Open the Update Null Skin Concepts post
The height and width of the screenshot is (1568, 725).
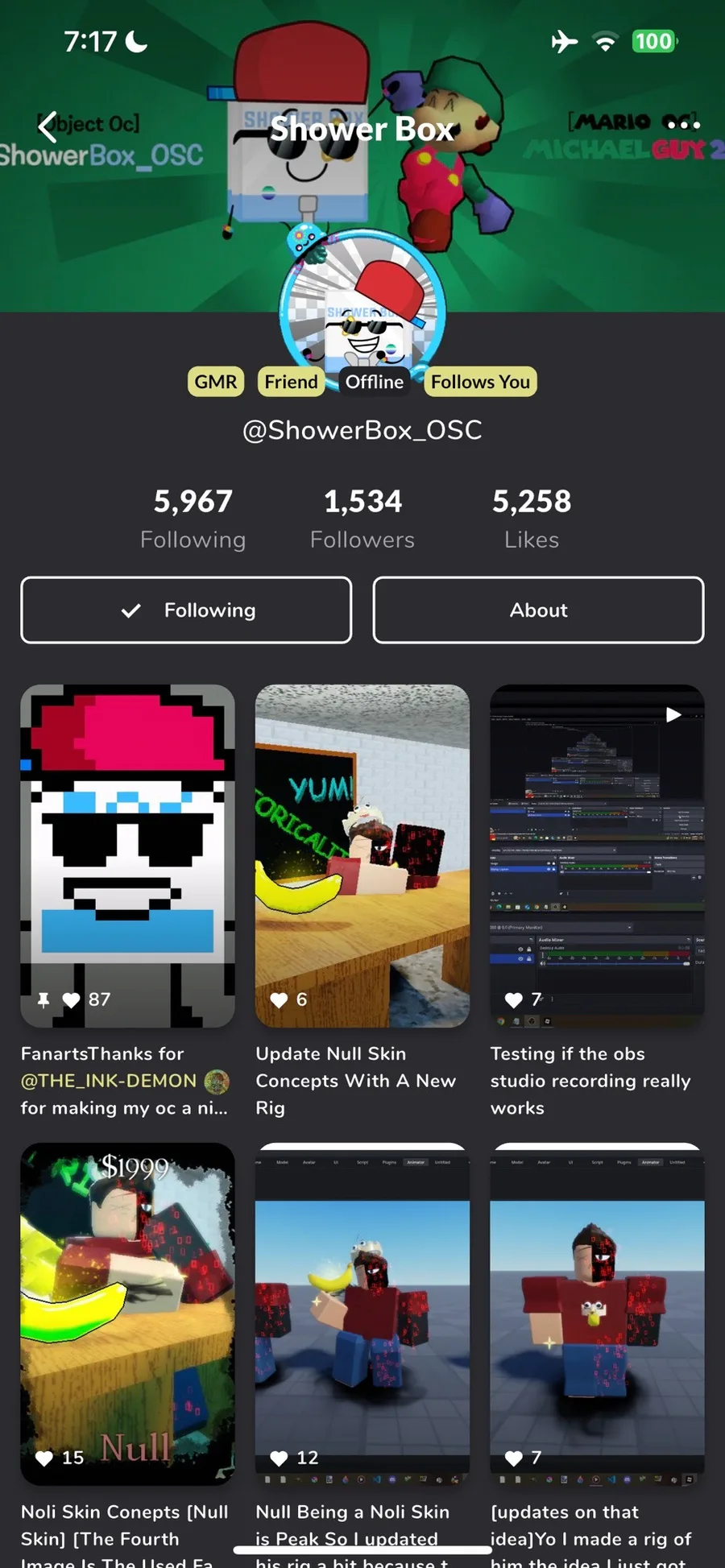coord(362,855)
